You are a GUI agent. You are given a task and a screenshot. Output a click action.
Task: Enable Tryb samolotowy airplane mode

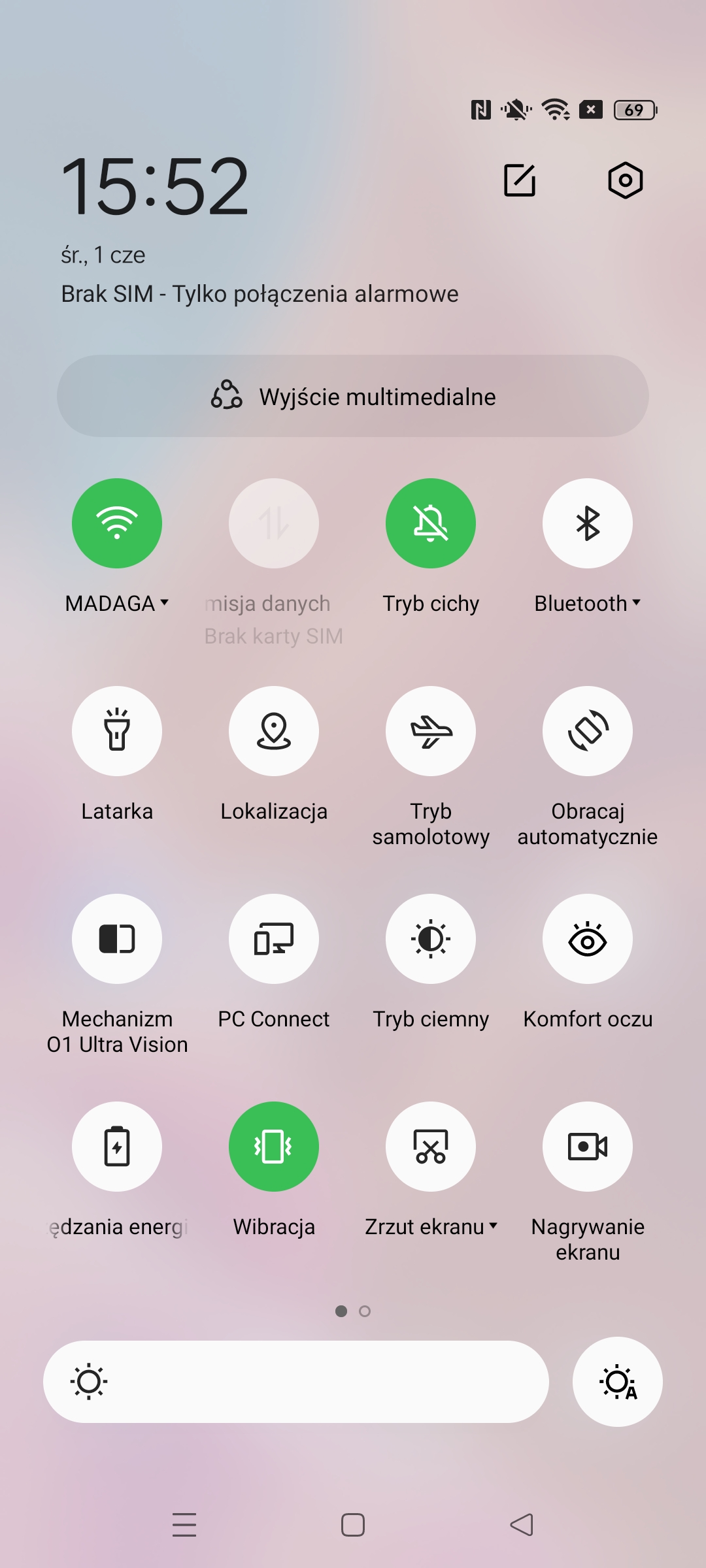[x=431, y=731]
